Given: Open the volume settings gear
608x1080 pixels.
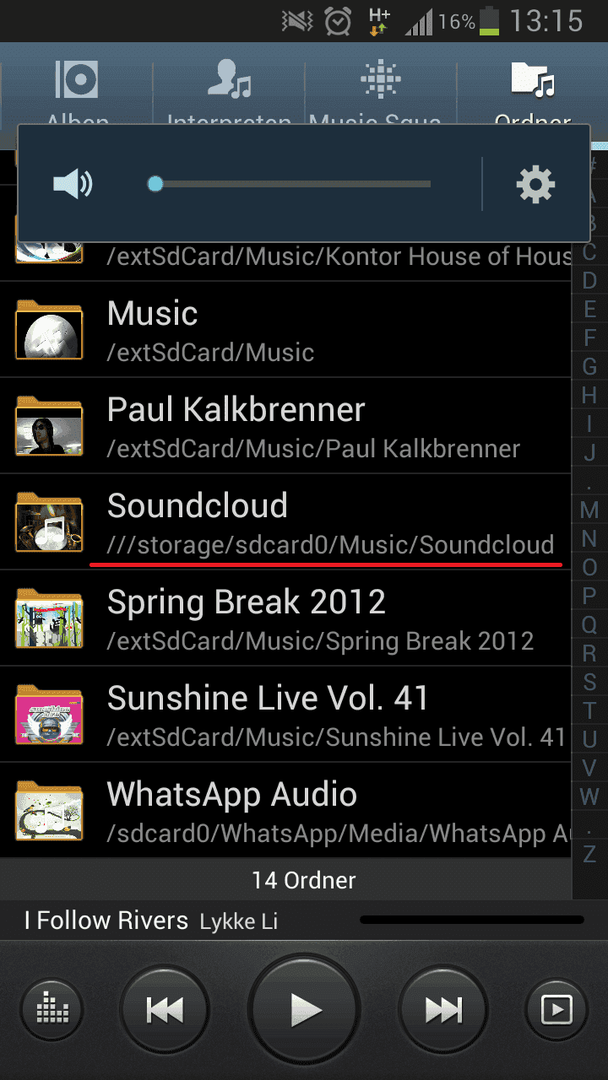Looking at the screenshot, I should [x=535, y=184].
